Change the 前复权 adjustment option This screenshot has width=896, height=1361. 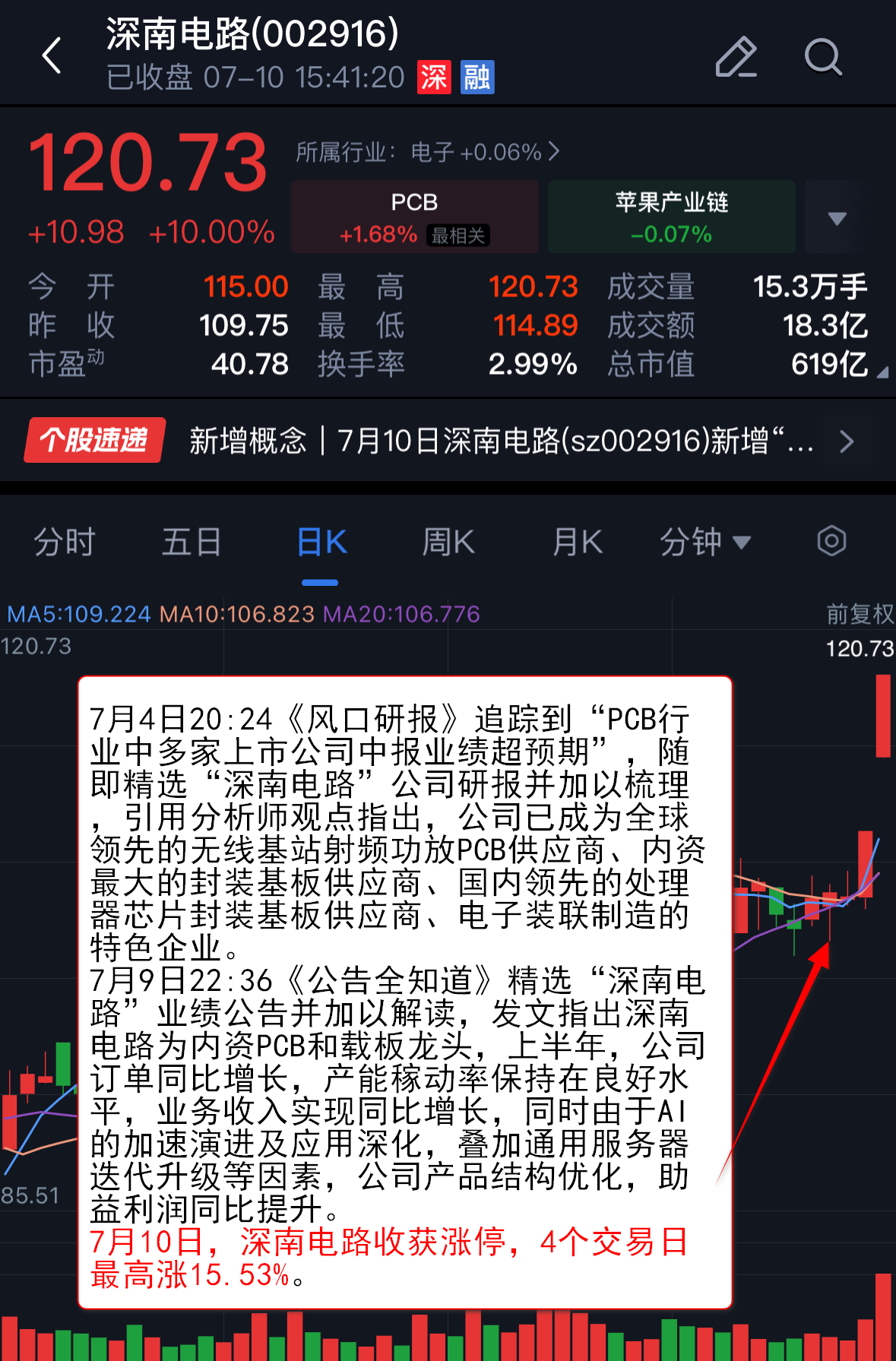pyautogui.click(x=859, y=614)
